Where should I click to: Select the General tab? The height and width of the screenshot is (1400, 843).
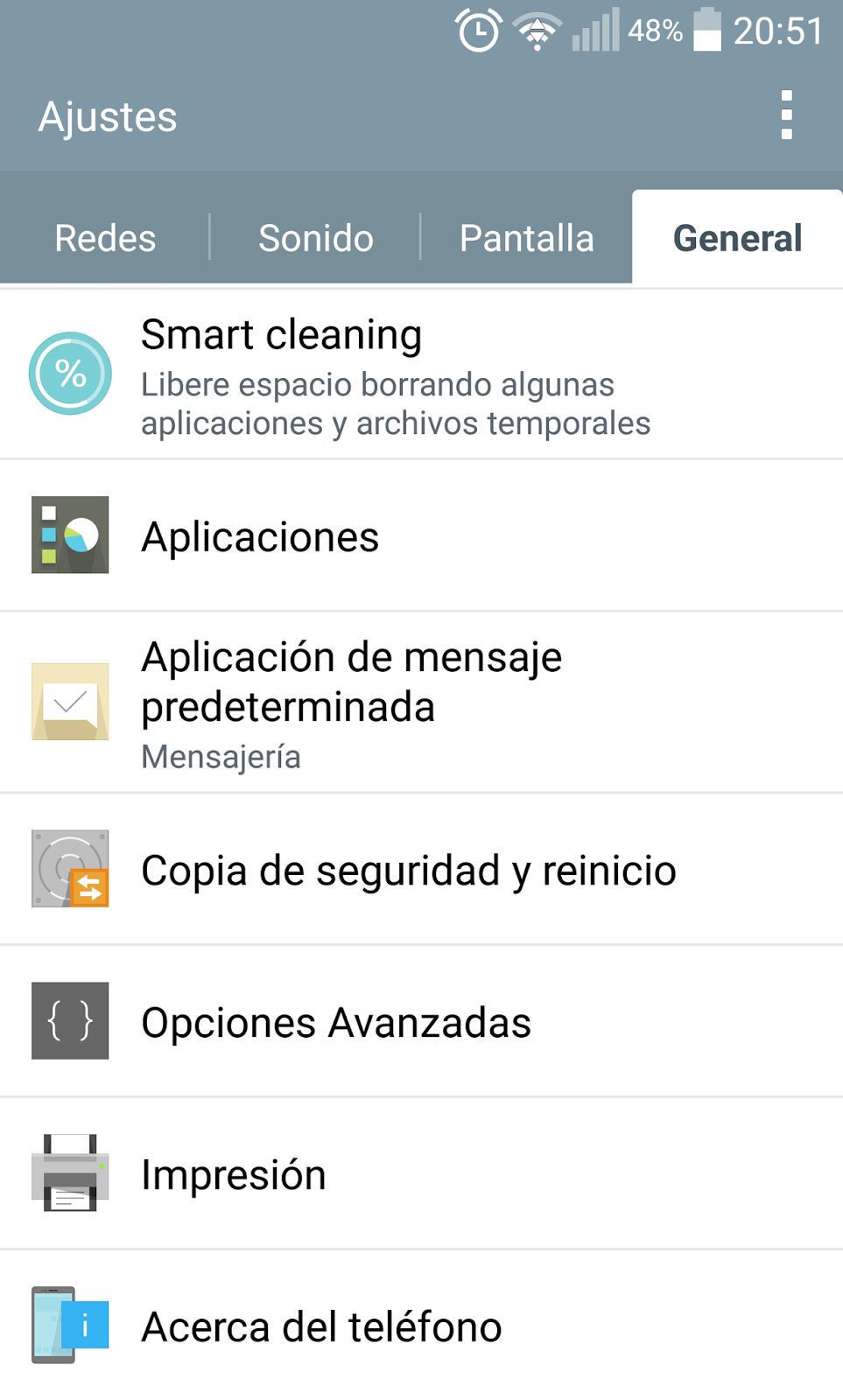737,238
